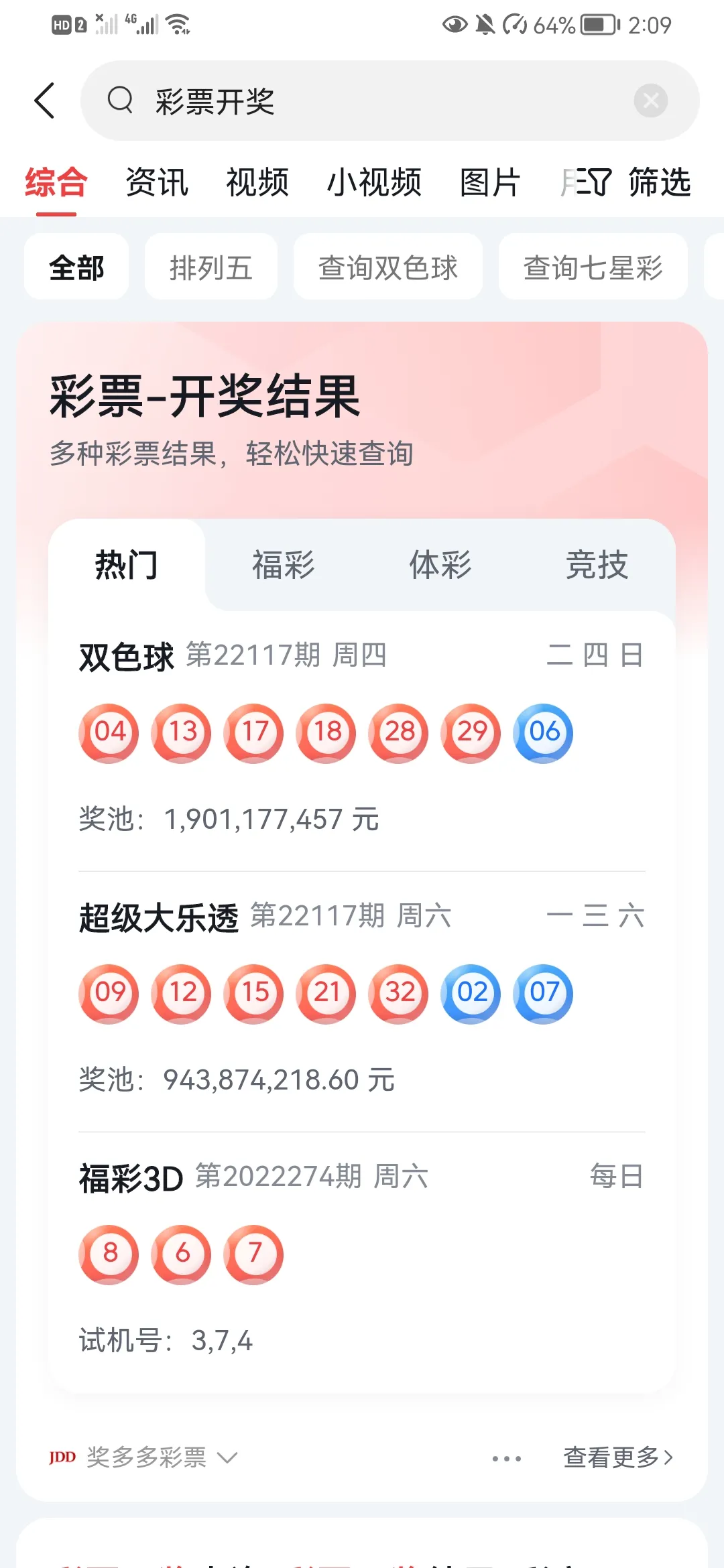Image resolution: width=724 pixels, height=1568 pixels.
Task: Open the 小视频 tab
Action: click(x=374, y=182)
